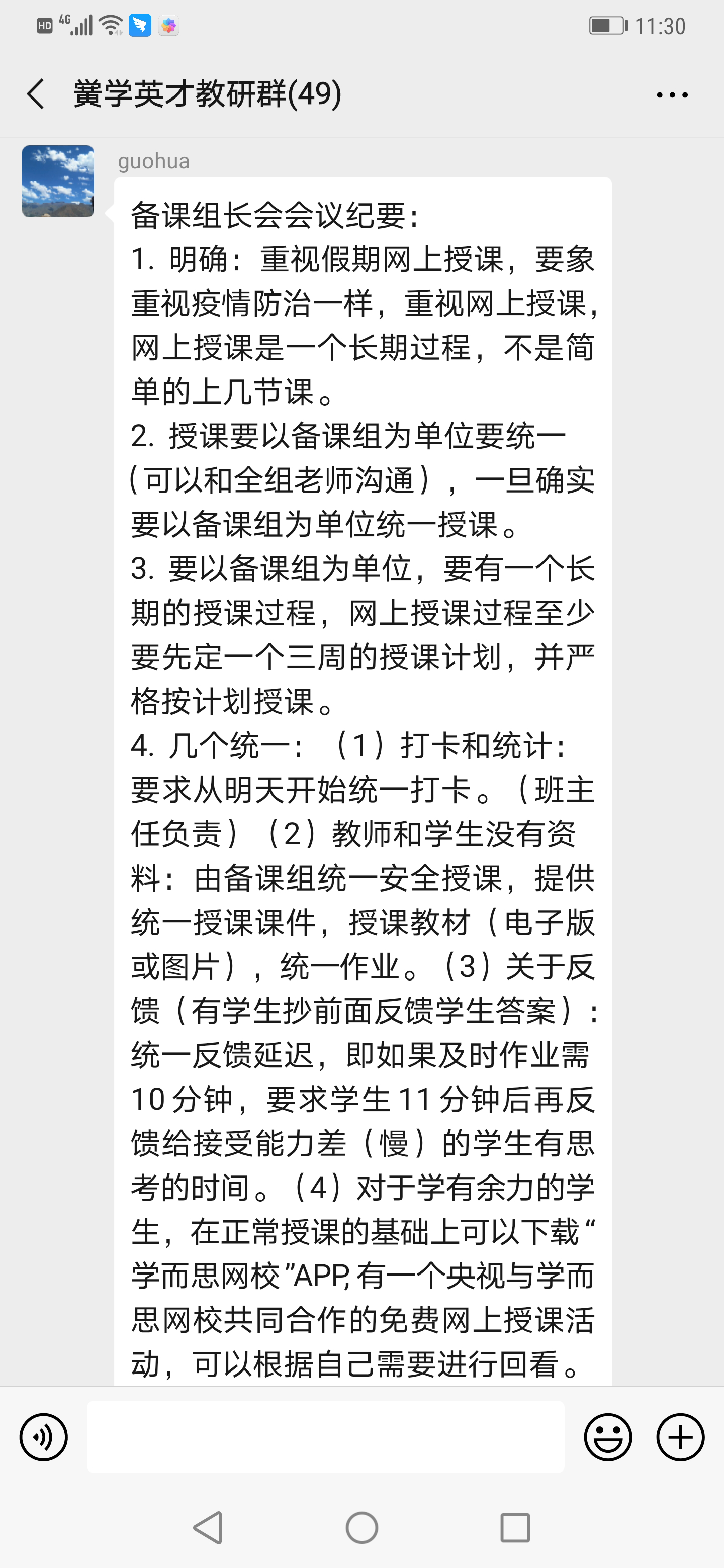This screenshot has height=1568, width=724.
Task: Switch to voice message input
Action: point(43,1436)
